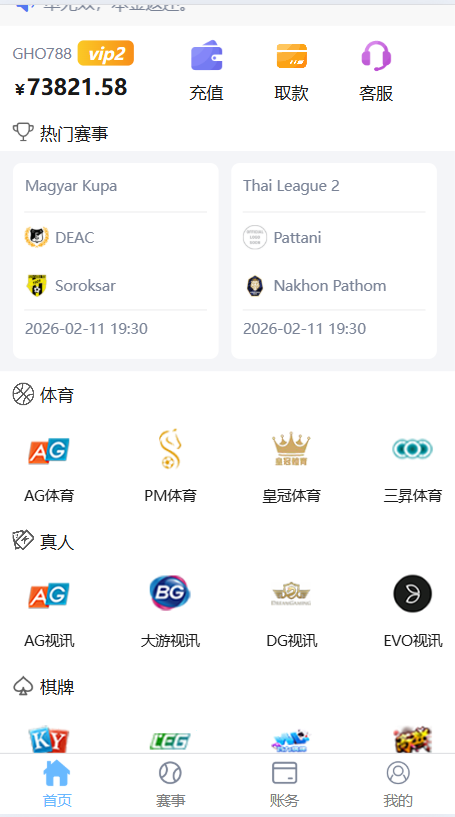Image resolution: width=455 pixels, height=817 pixels.
Task: Launch DG视讯 DreamGaming
Action: [x=291, y=611]
